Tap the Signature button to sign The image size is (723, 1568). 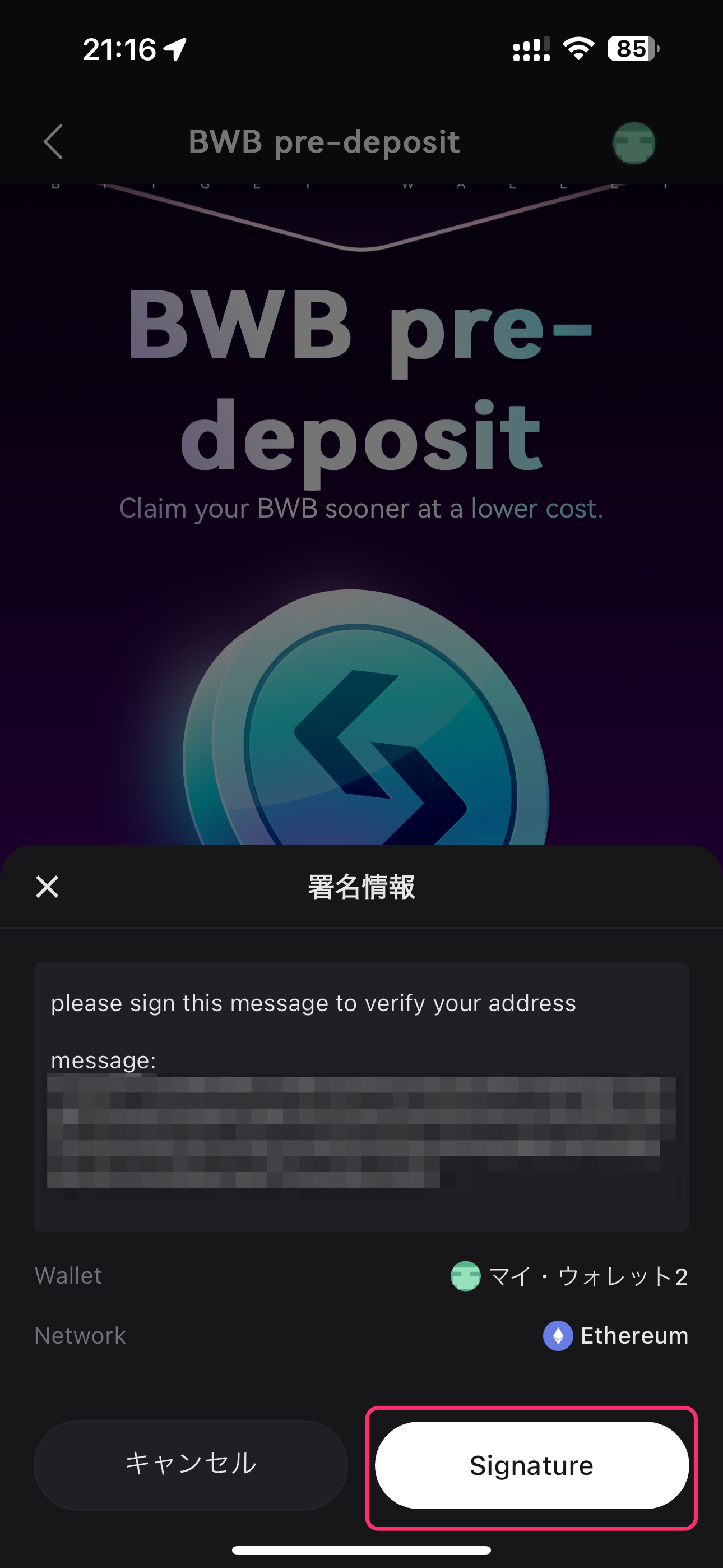point(531,1465)
